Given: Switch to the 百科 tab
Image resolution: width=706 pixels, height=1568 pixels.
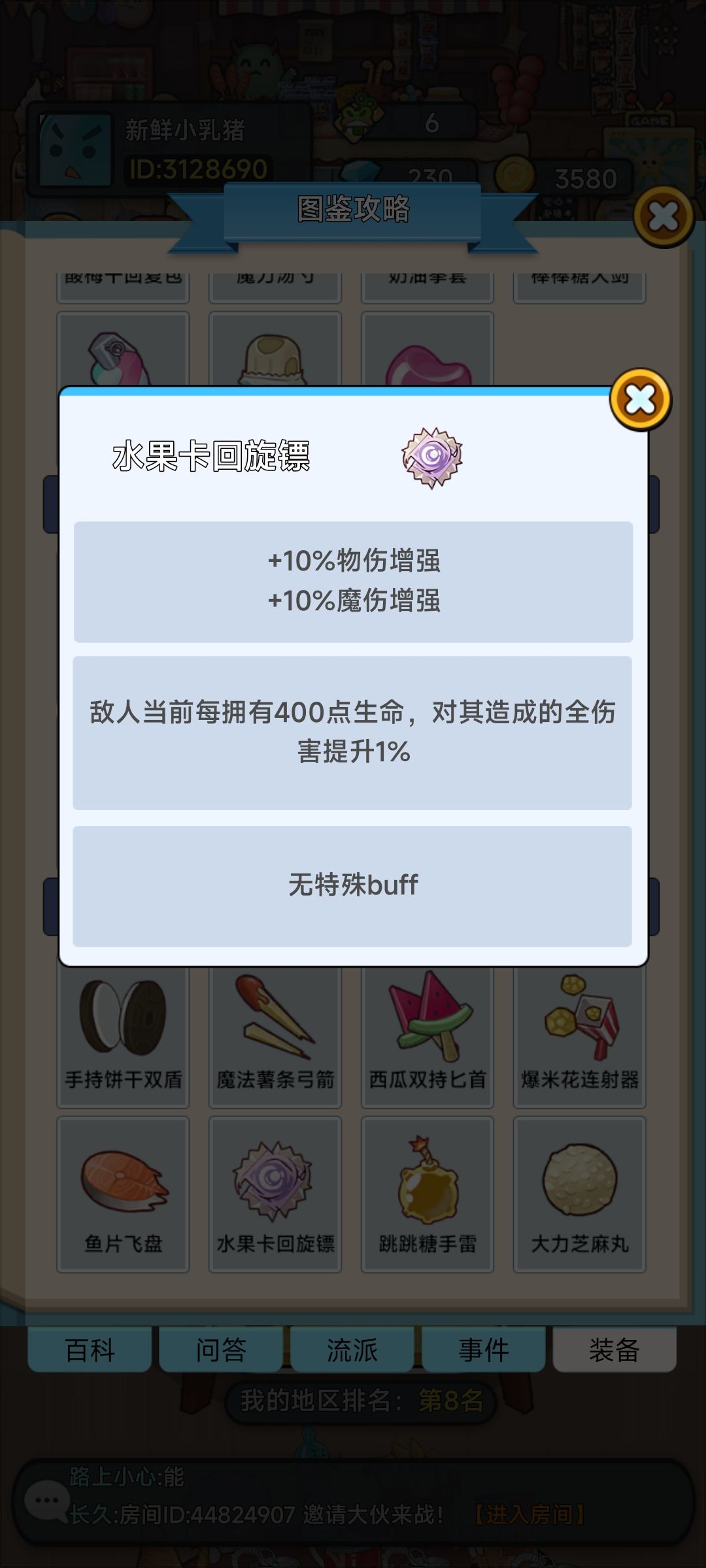Looking at the screenshot, I should [88, 1348].
